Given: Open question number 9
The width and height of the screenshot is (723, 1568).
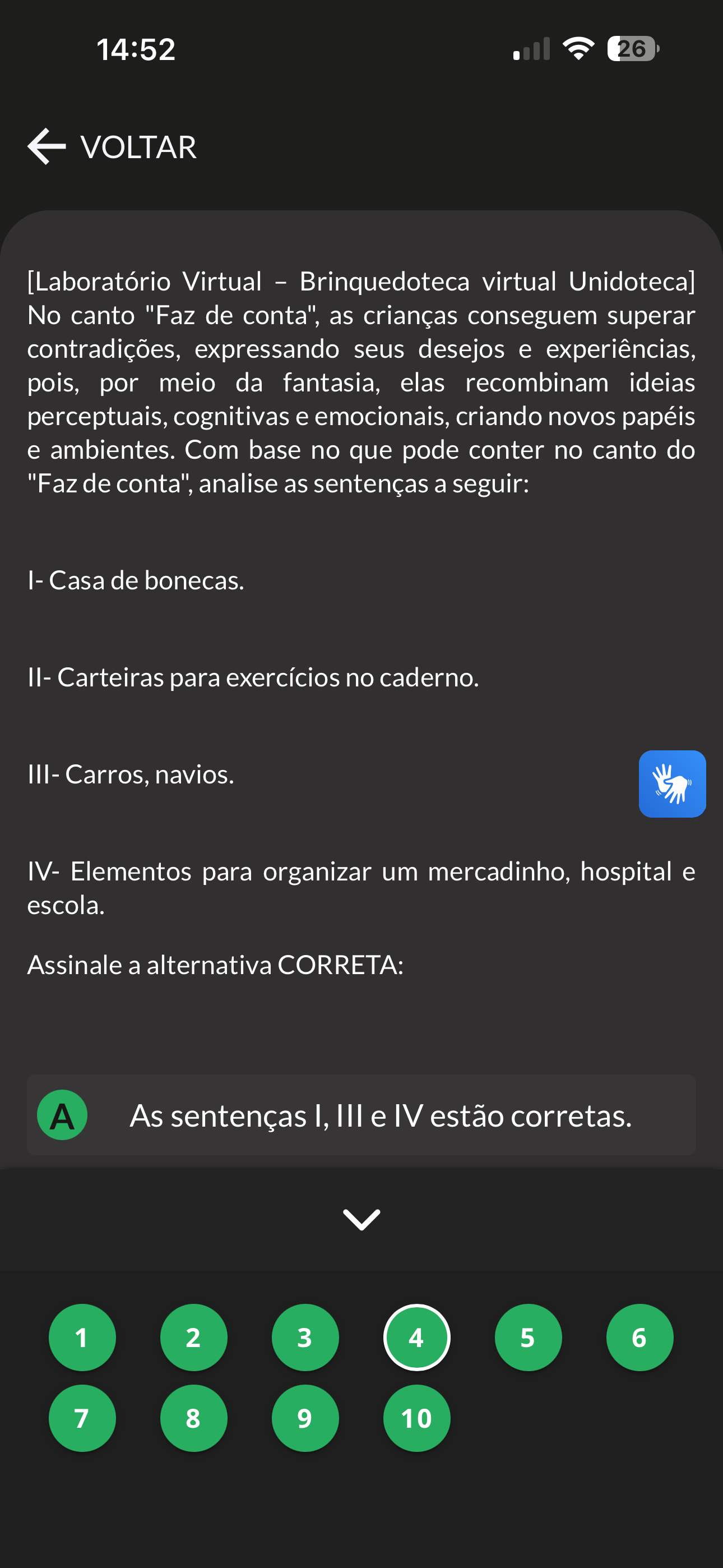Looking at the screenshot, I should click(305, 1418).
